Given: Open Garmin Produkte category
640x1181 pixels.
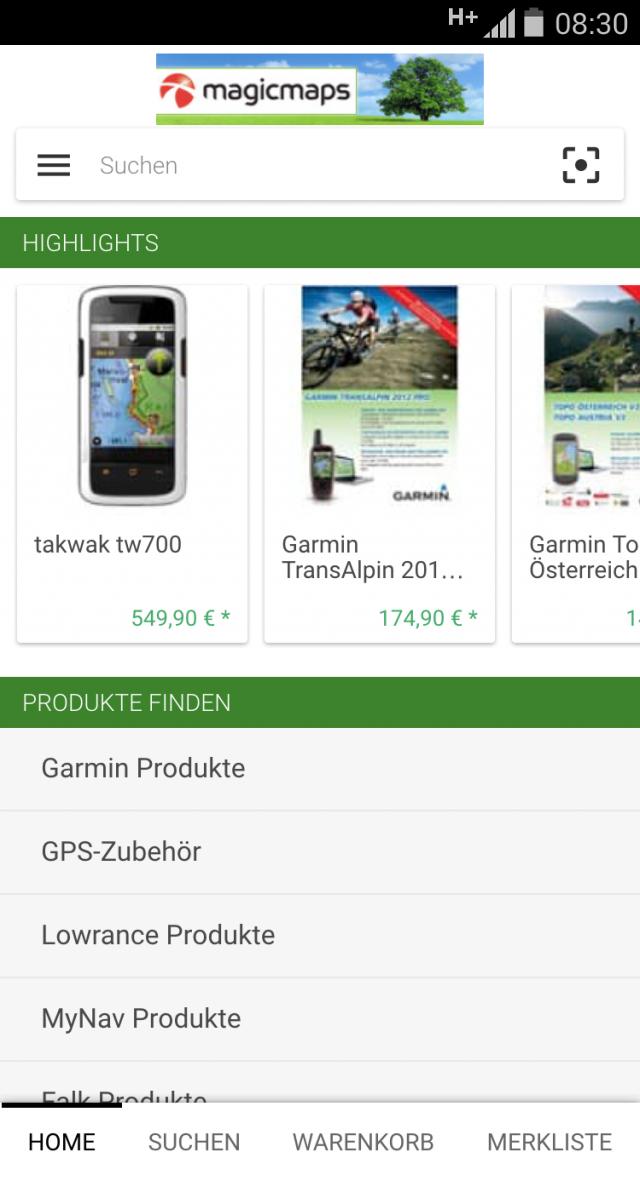Looking at the screenshot, I should 320,768.
